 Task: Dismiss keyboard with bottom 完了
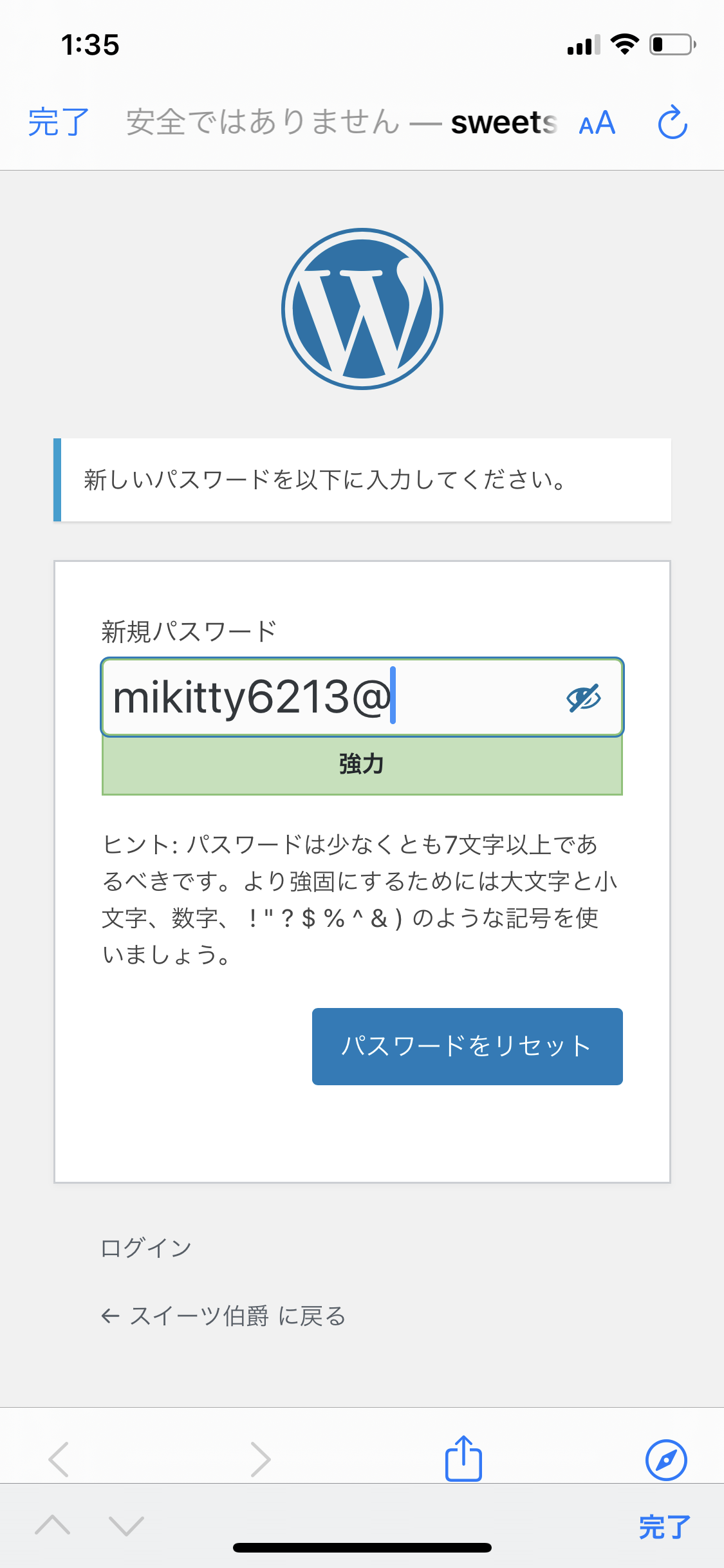tap(664, 1527)
